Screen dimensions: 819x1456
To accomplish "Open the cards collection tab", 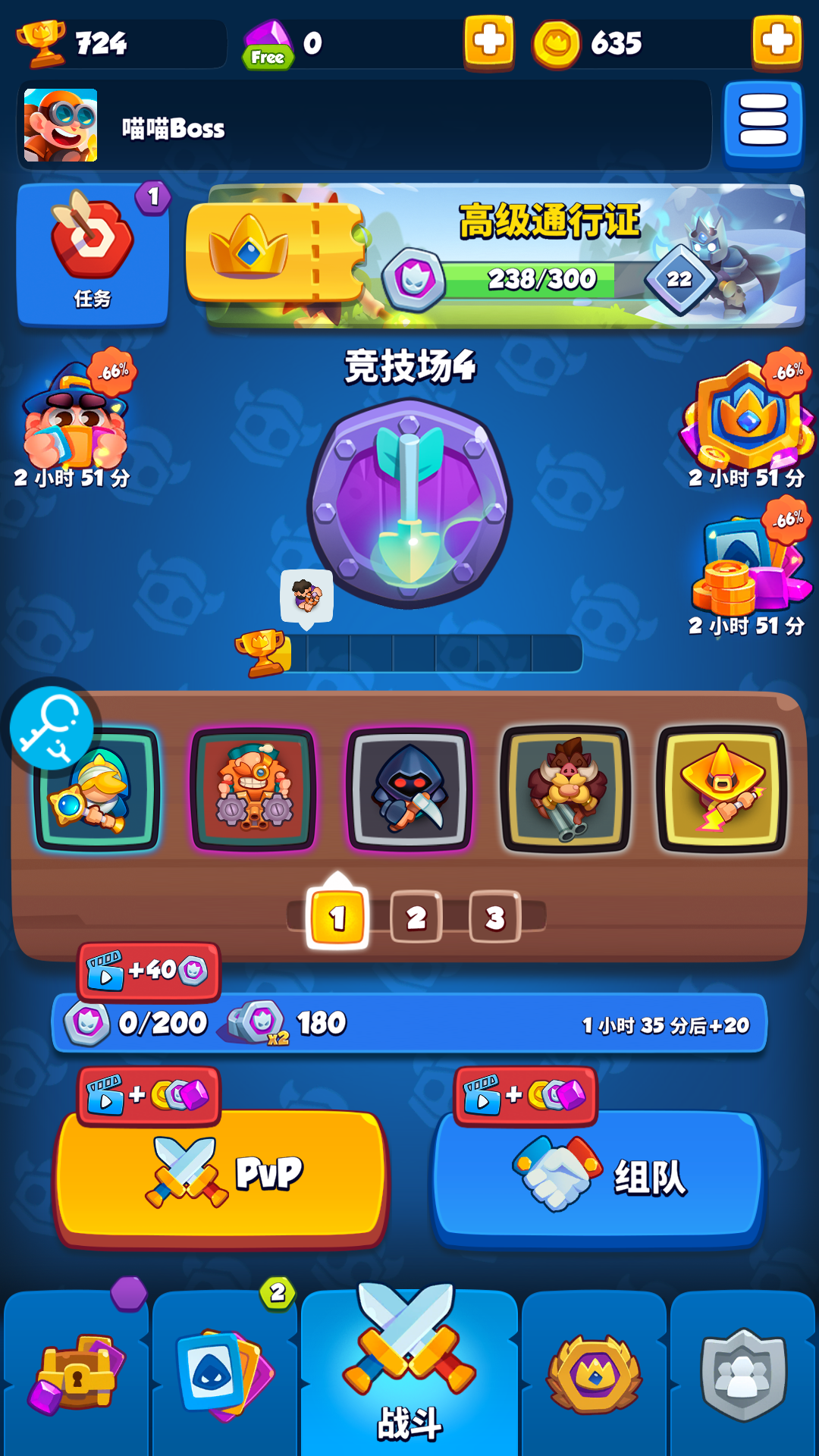I will 224,1374.
